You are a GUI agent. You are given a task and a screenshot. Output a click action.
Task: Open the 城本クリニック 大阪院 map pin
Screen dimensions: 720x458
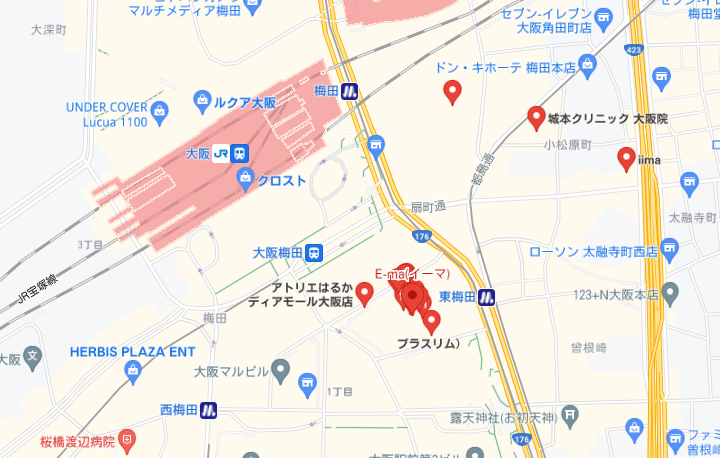pos(536,117)
